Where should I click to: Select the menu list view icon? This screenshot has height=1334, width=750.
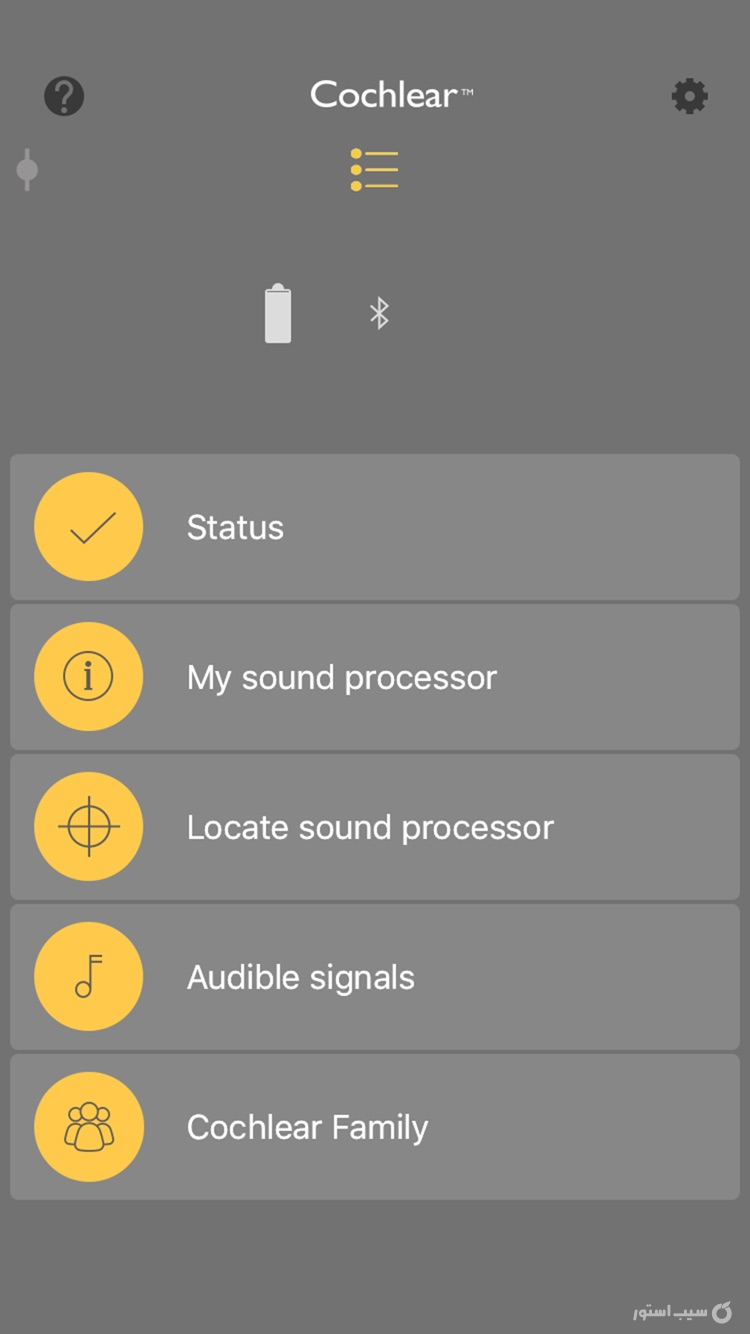374,170
